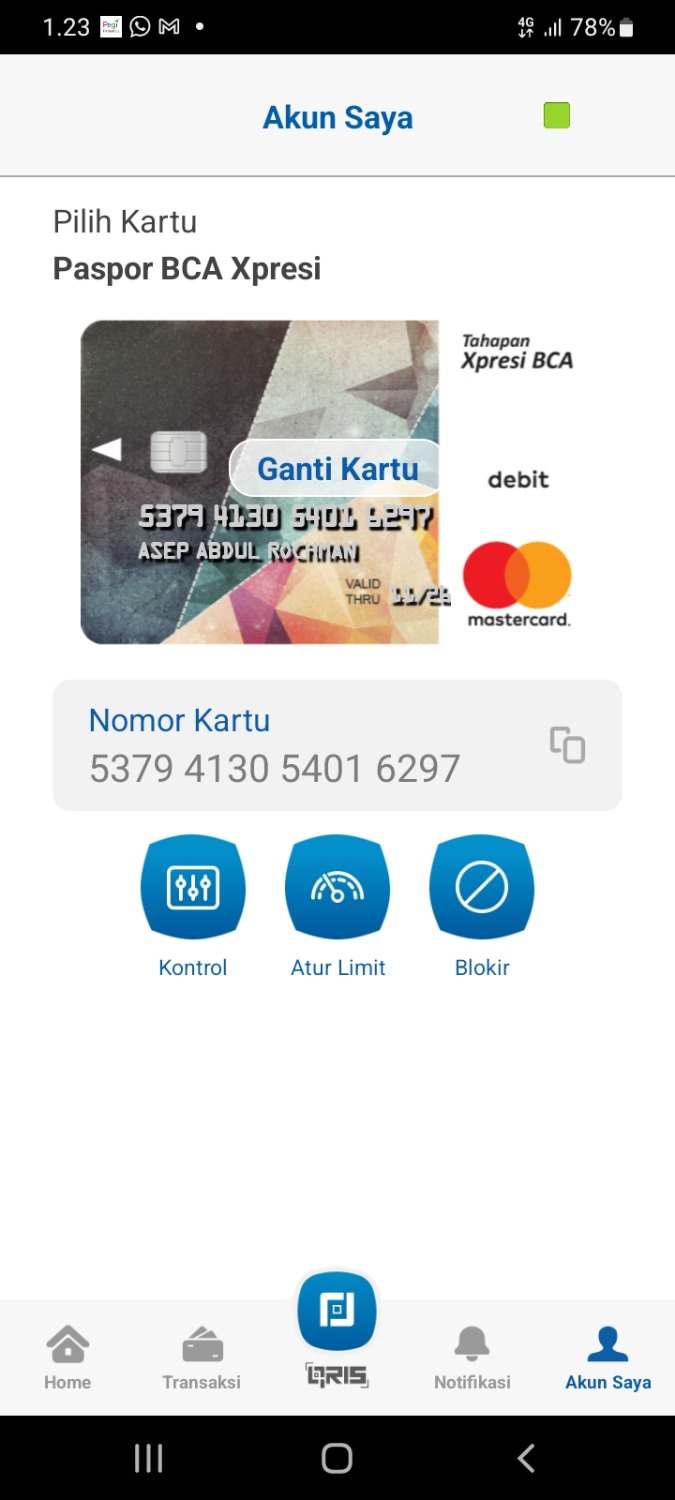This screenshot has height=1500, width=675.
Task: Switch to the Transaksi tab
Action: tap(202, 1357)
